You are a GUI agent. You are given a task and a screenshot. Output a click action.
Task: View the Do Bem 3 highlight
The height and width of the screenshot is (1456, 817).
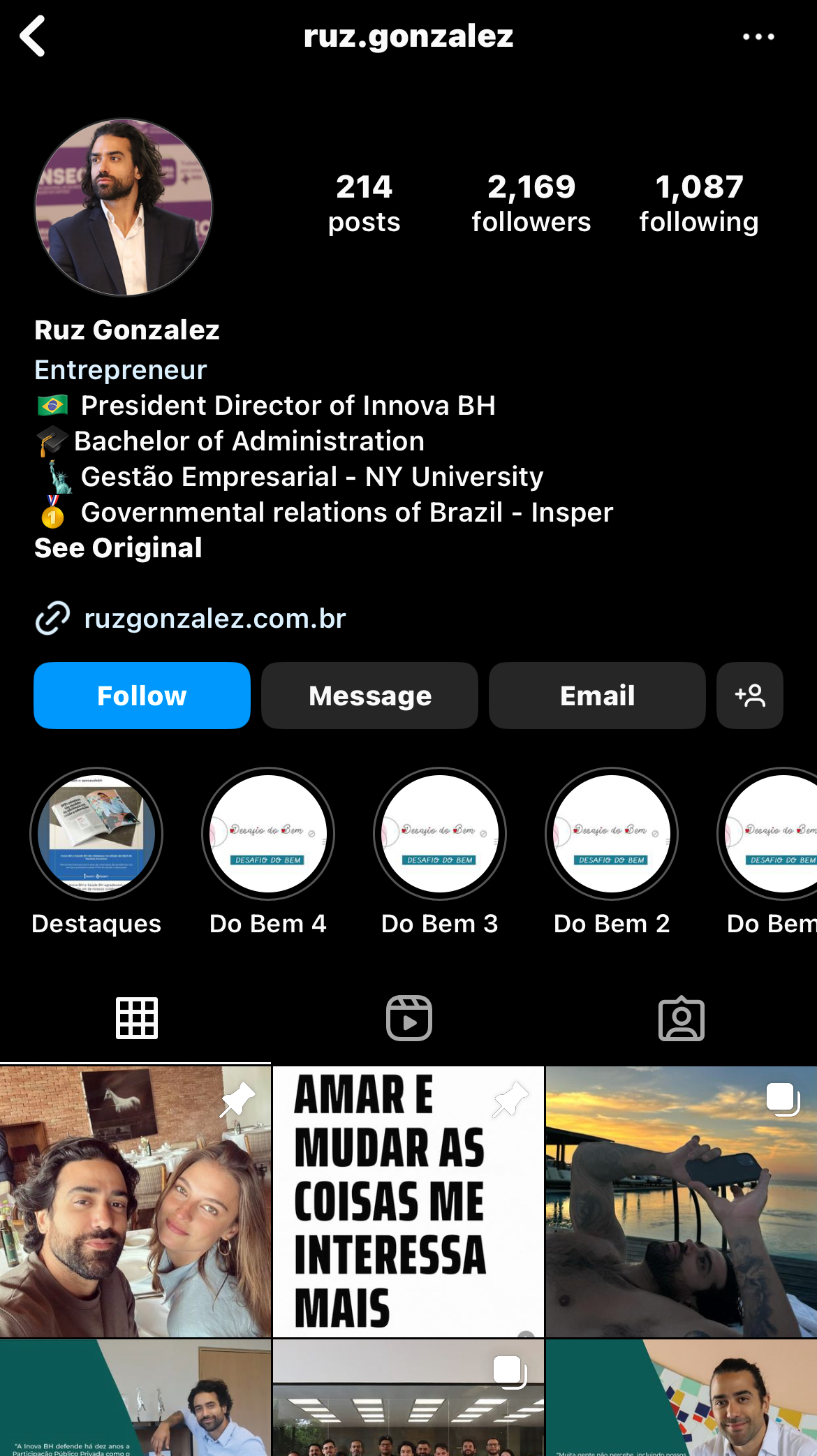(x=440, y=834)
